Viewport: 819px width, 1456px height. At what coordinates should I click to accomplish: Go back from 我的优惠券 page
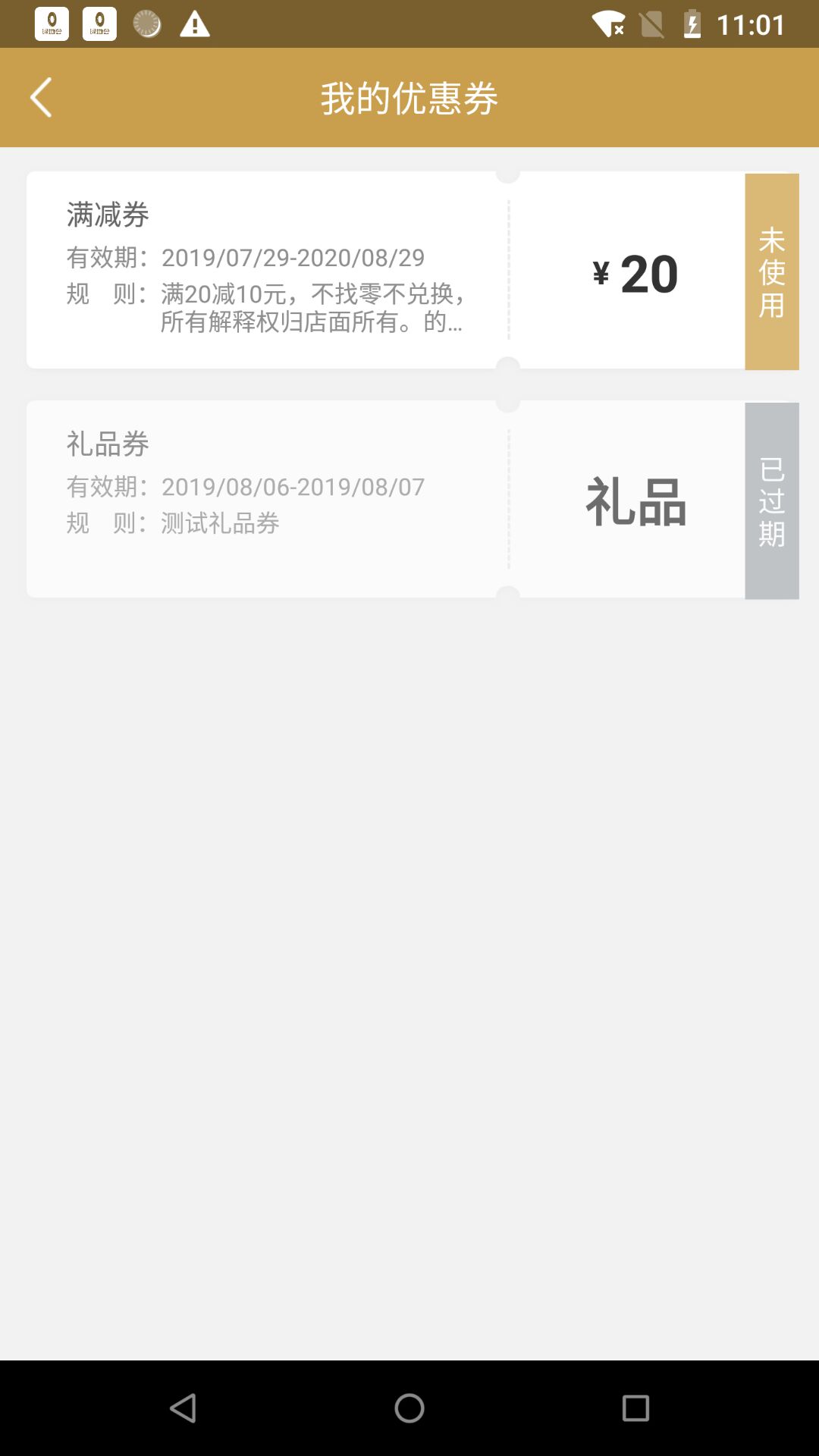41,97
